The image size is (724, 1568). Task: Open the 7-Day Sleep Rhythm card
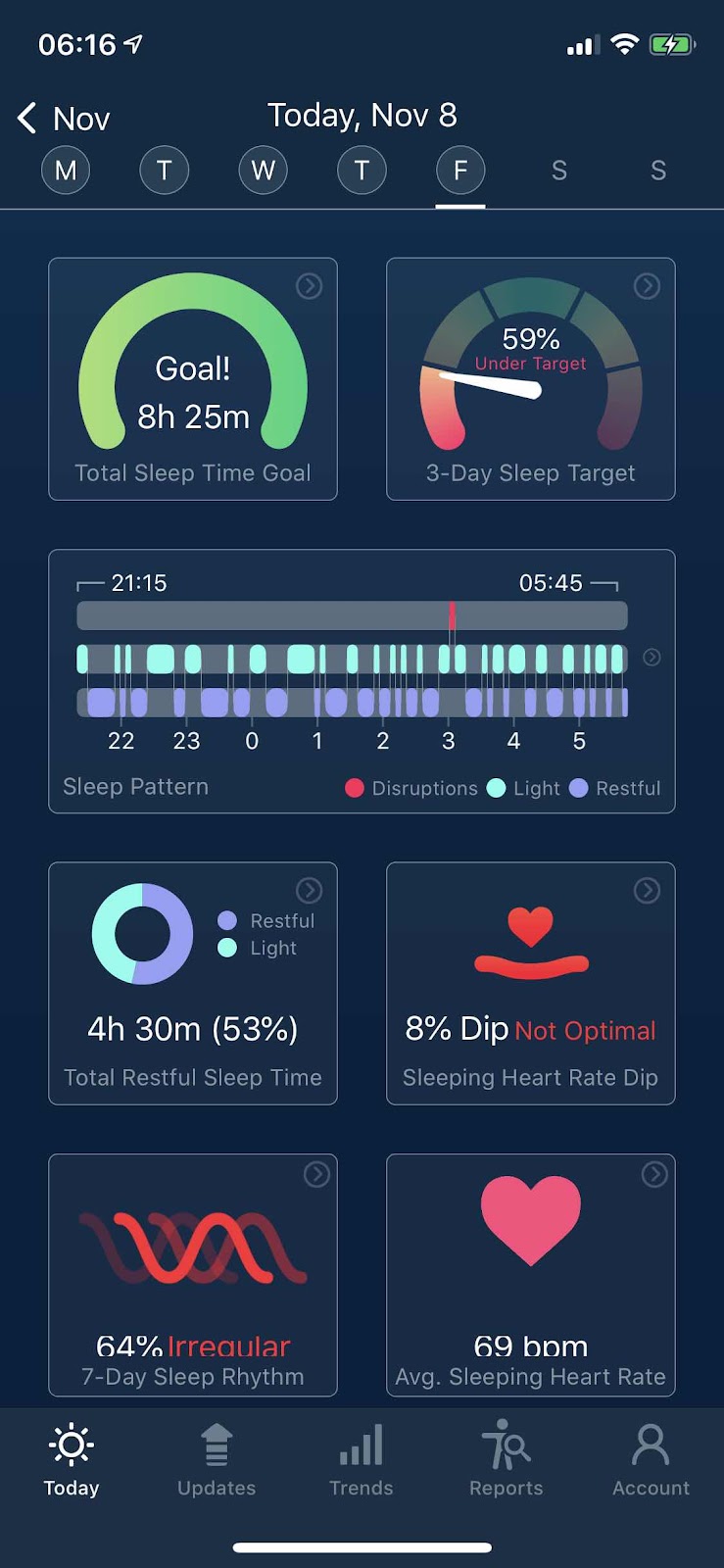click(x=193, y=1274)
